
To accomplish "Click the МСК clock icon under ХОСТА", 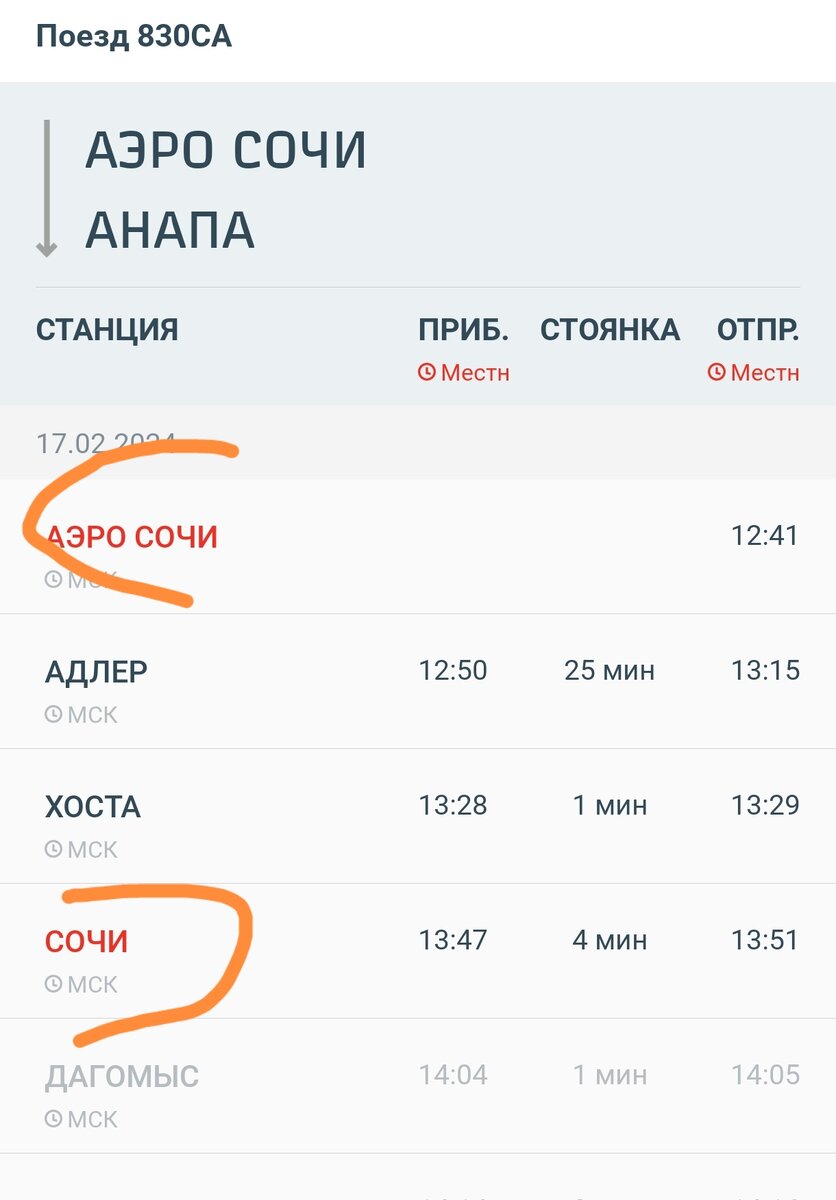I will [51, 848].
